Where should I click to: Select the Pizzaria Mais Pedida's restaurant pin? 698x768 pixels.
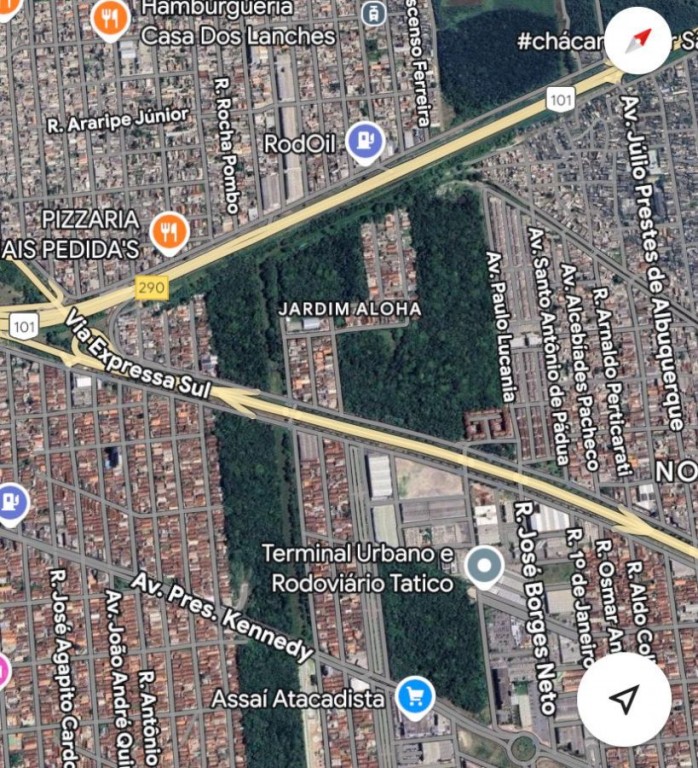(x=169, y=232)
